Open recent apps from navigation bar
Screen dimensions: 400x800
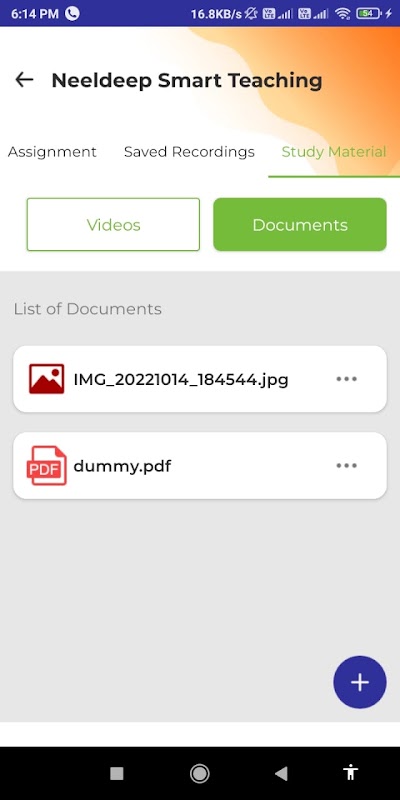point(117,773)
